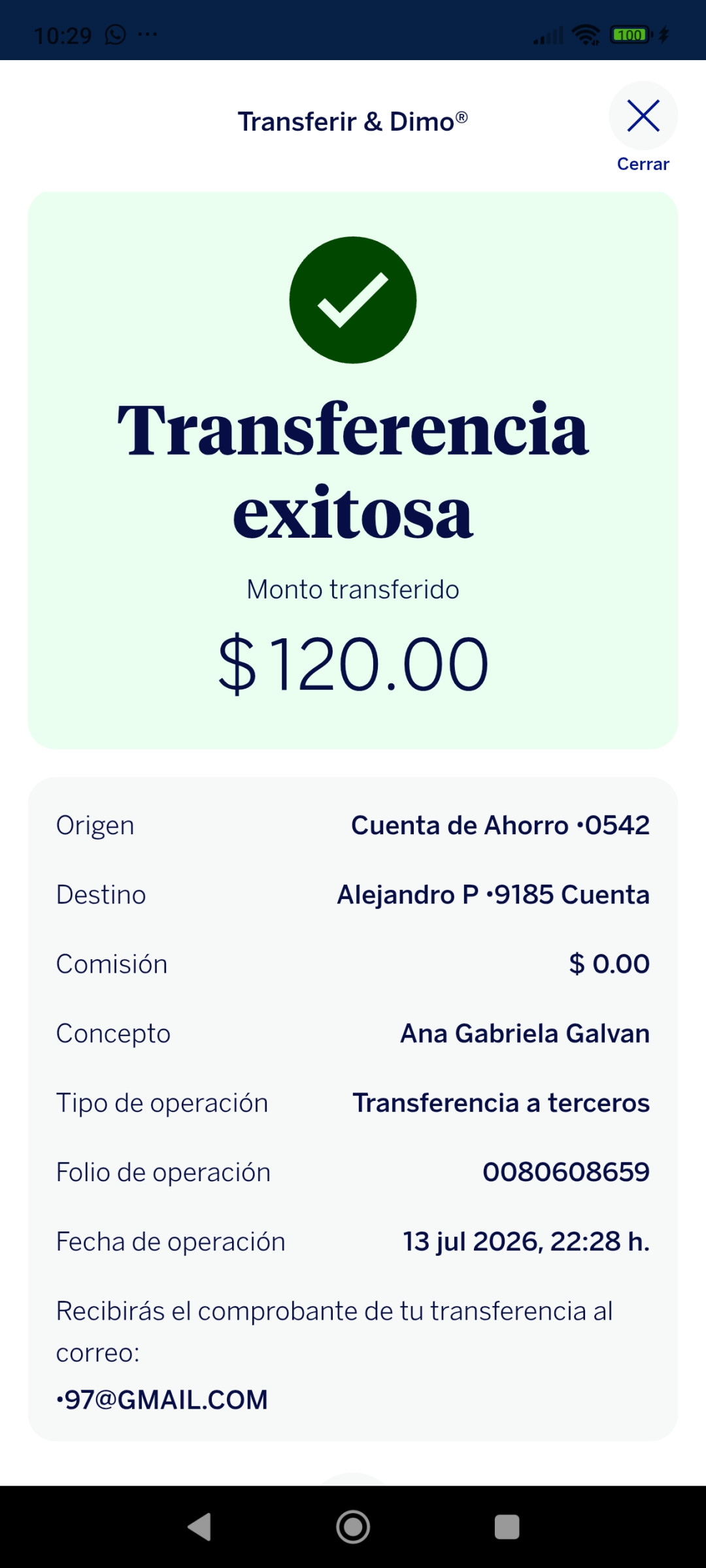This screenshot has height=1568, width=706.
Task: Open the recent apps view
Action: (507, 1527)
